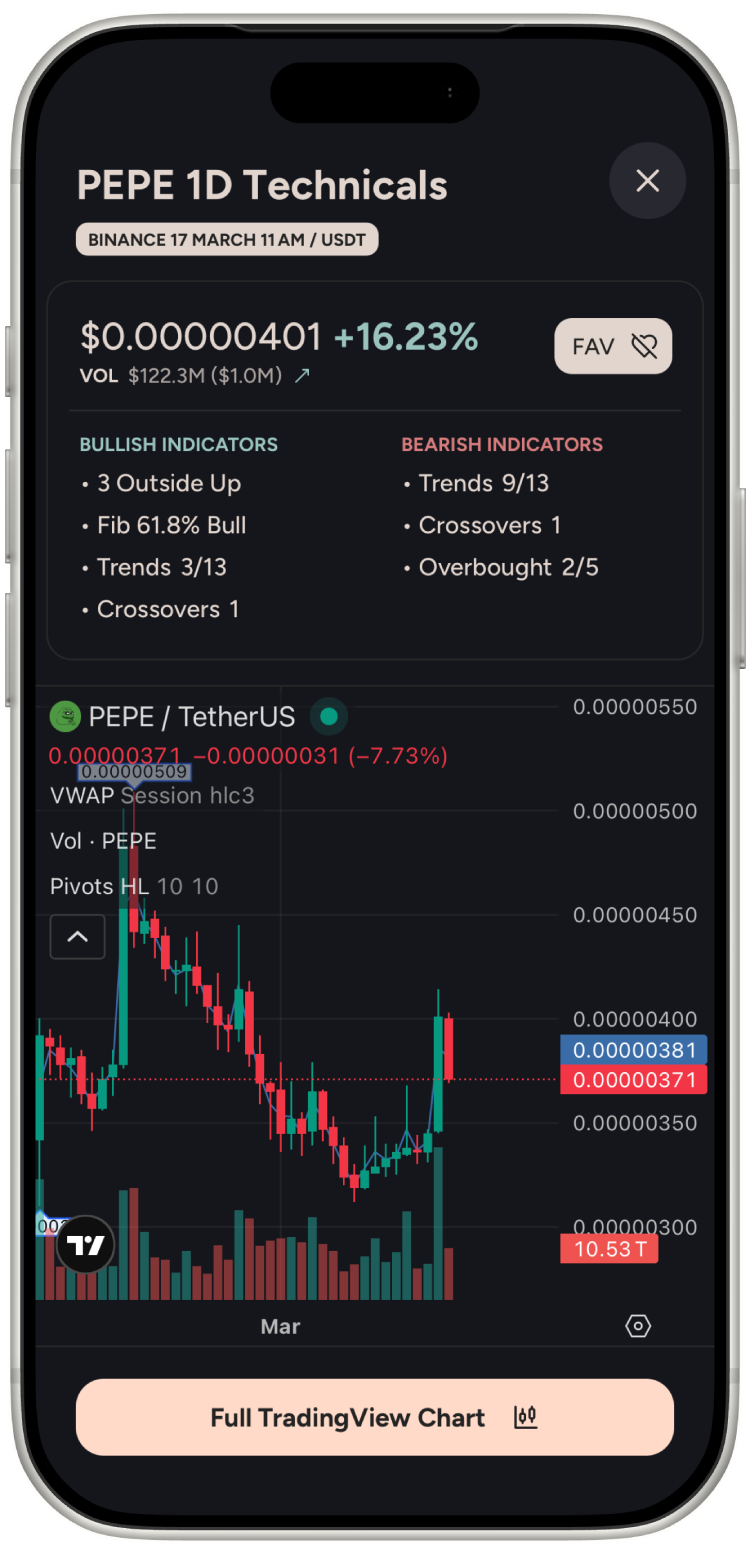750x1554 pixels.
Task: Open chart settings hexagon icon
Action: [x=637, y=1326]
